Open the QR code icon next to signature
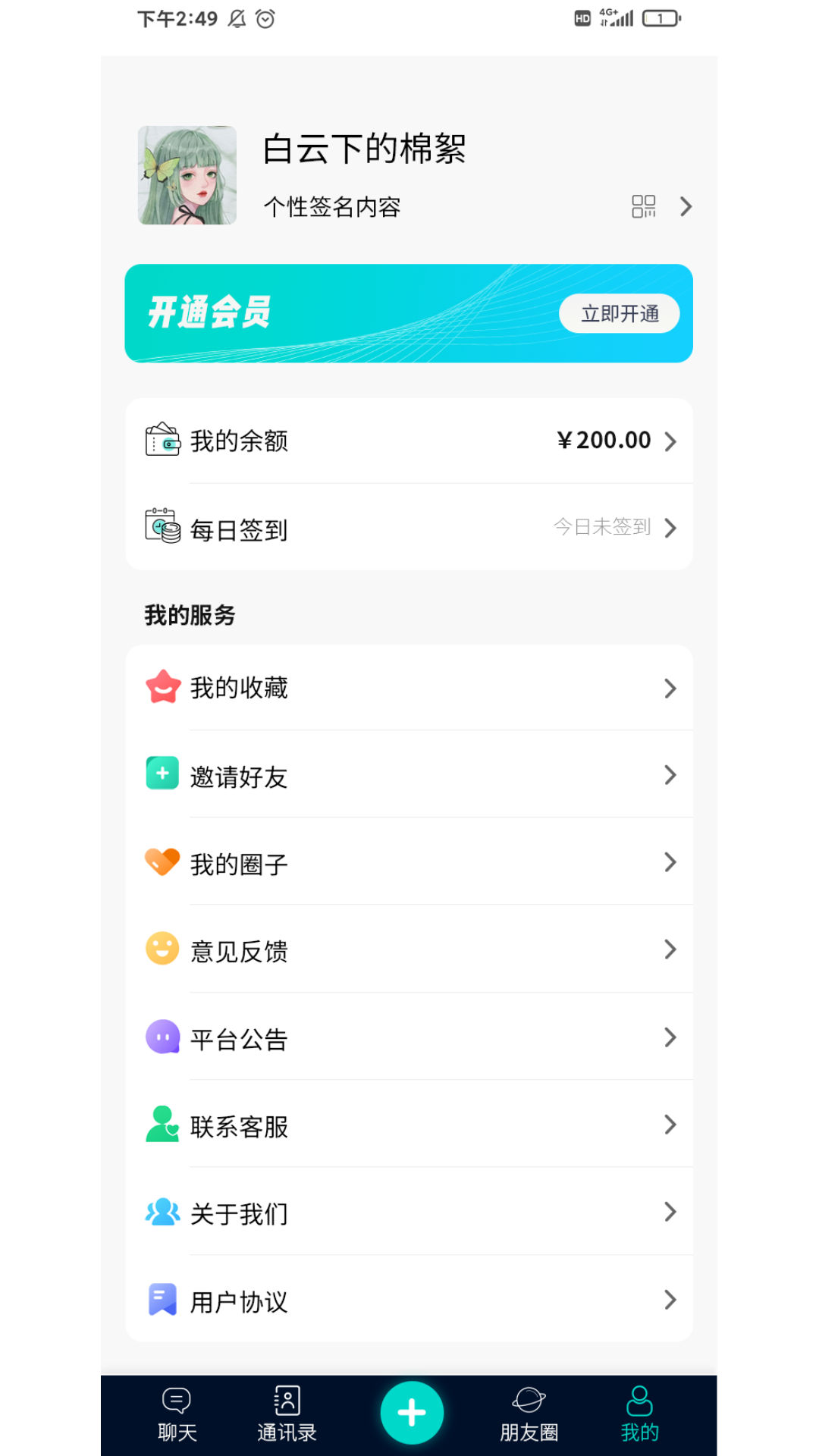The height and width of the screenshot is (1456, 819). point(645,206)
